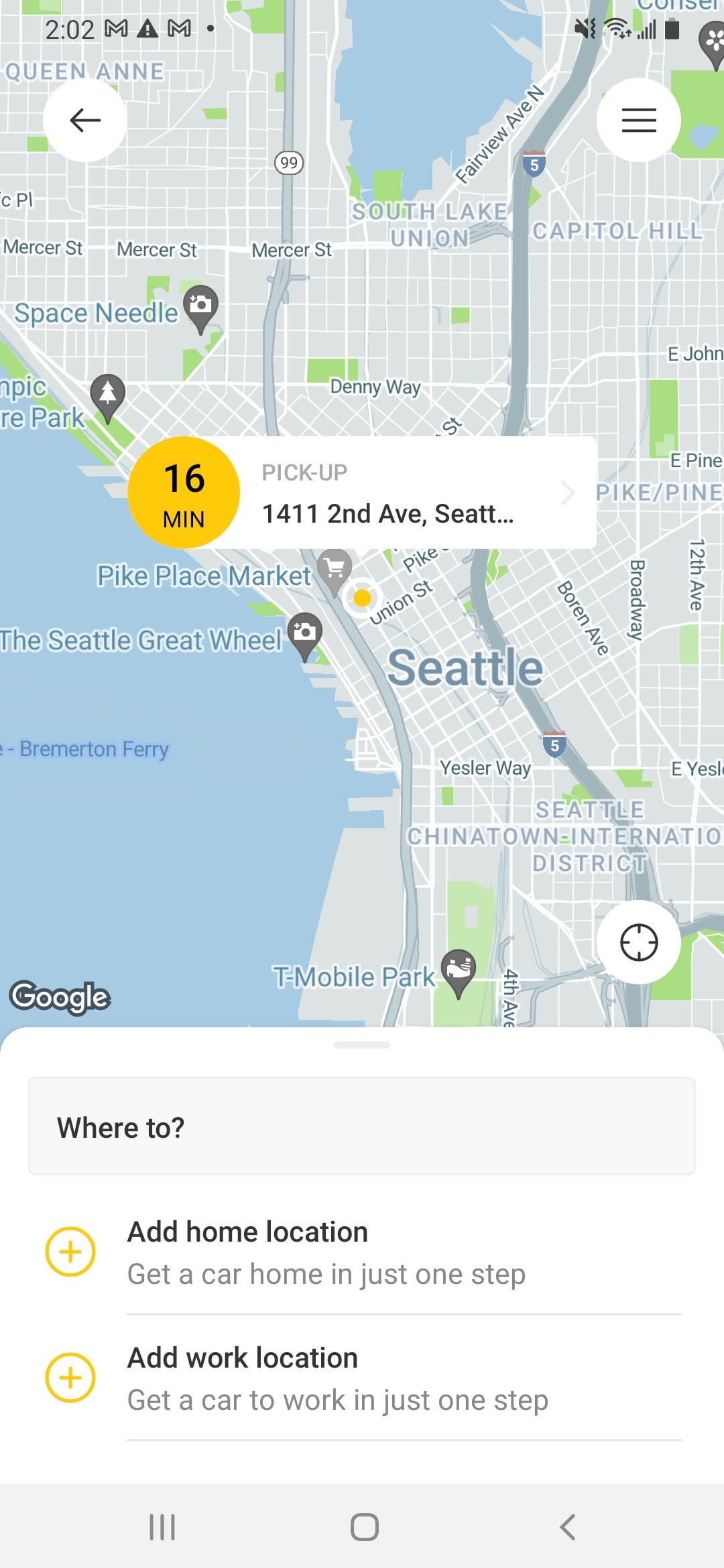
Task: Recenter map with the location button
Action: pos(639,943)
